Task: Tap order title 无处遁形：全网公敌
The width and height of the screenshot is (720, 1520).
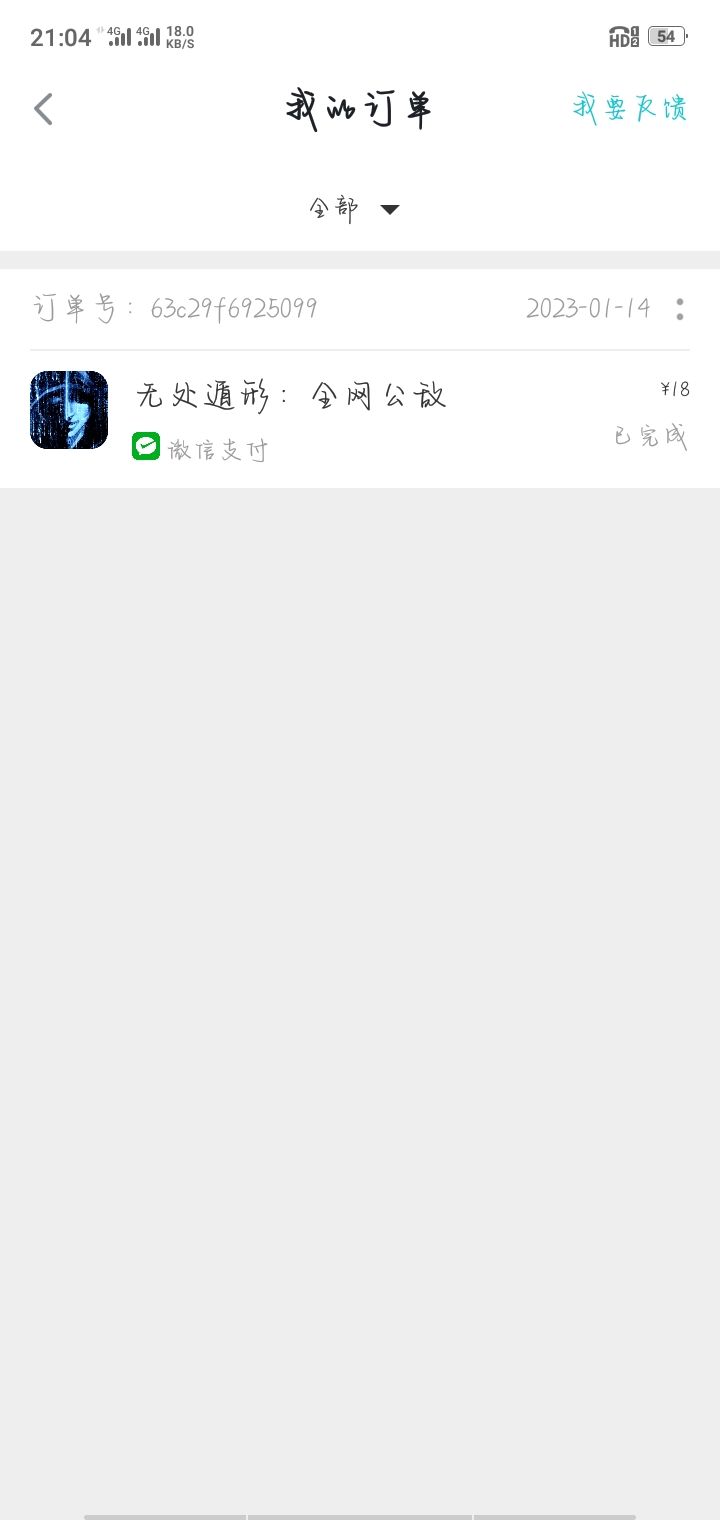Action: pos(292,395)
